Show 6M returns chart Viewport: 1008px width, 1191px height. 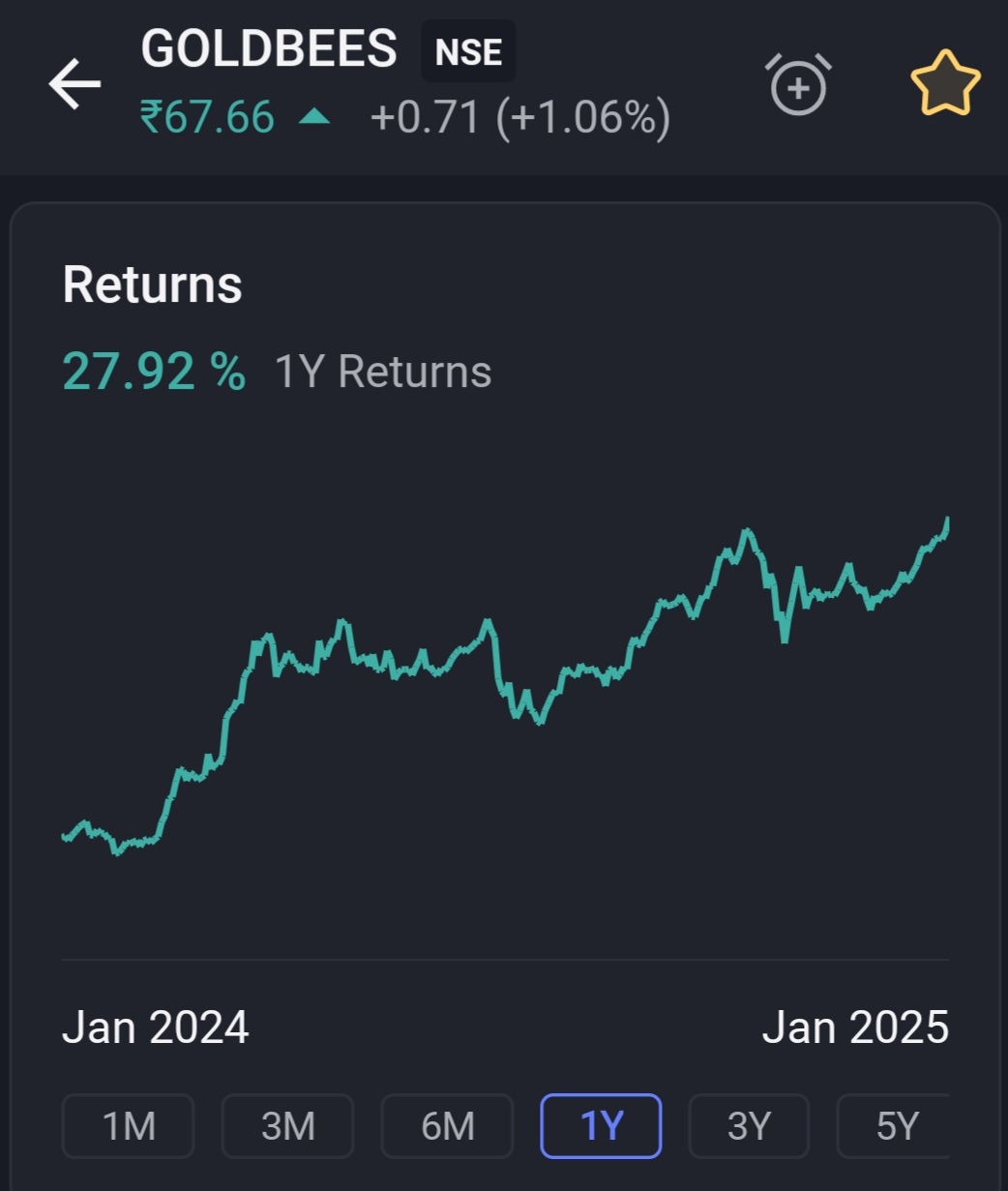pos(447,1125)
